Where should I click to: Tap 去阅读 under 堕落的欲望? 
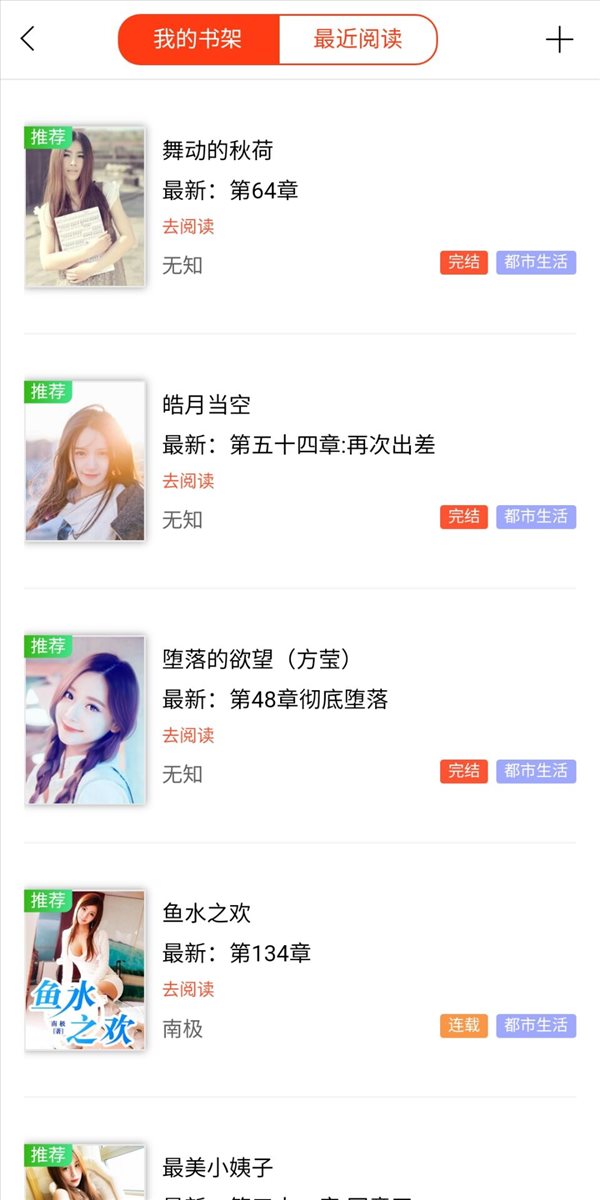tap(188, 735)
